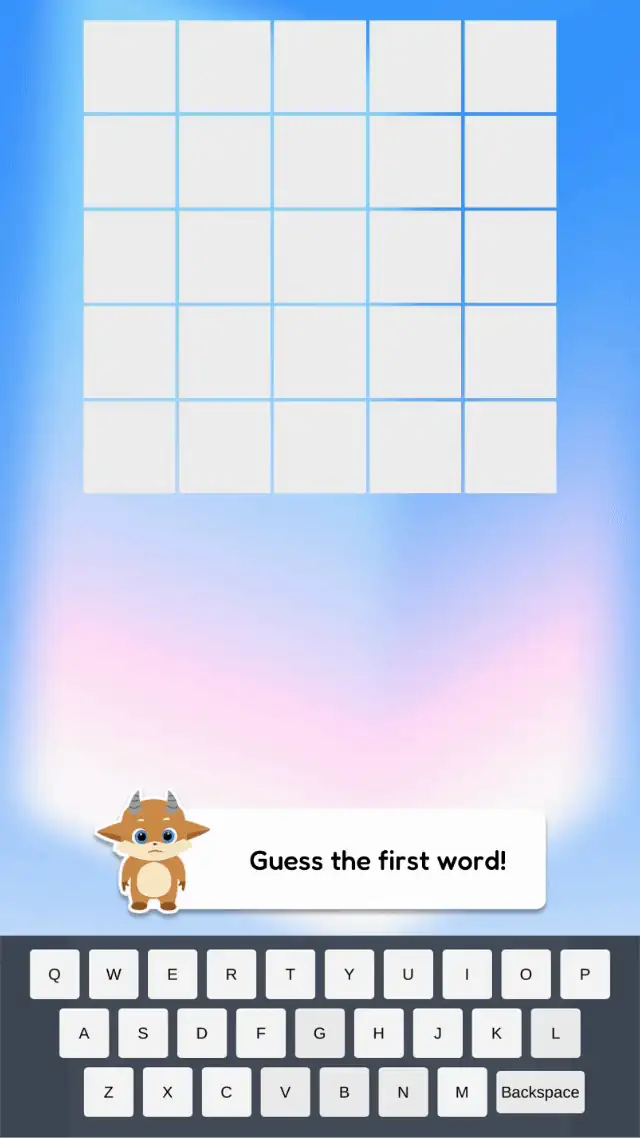Type the letter A
This screenshot has width=640, height=1138.
[84, 1033]
